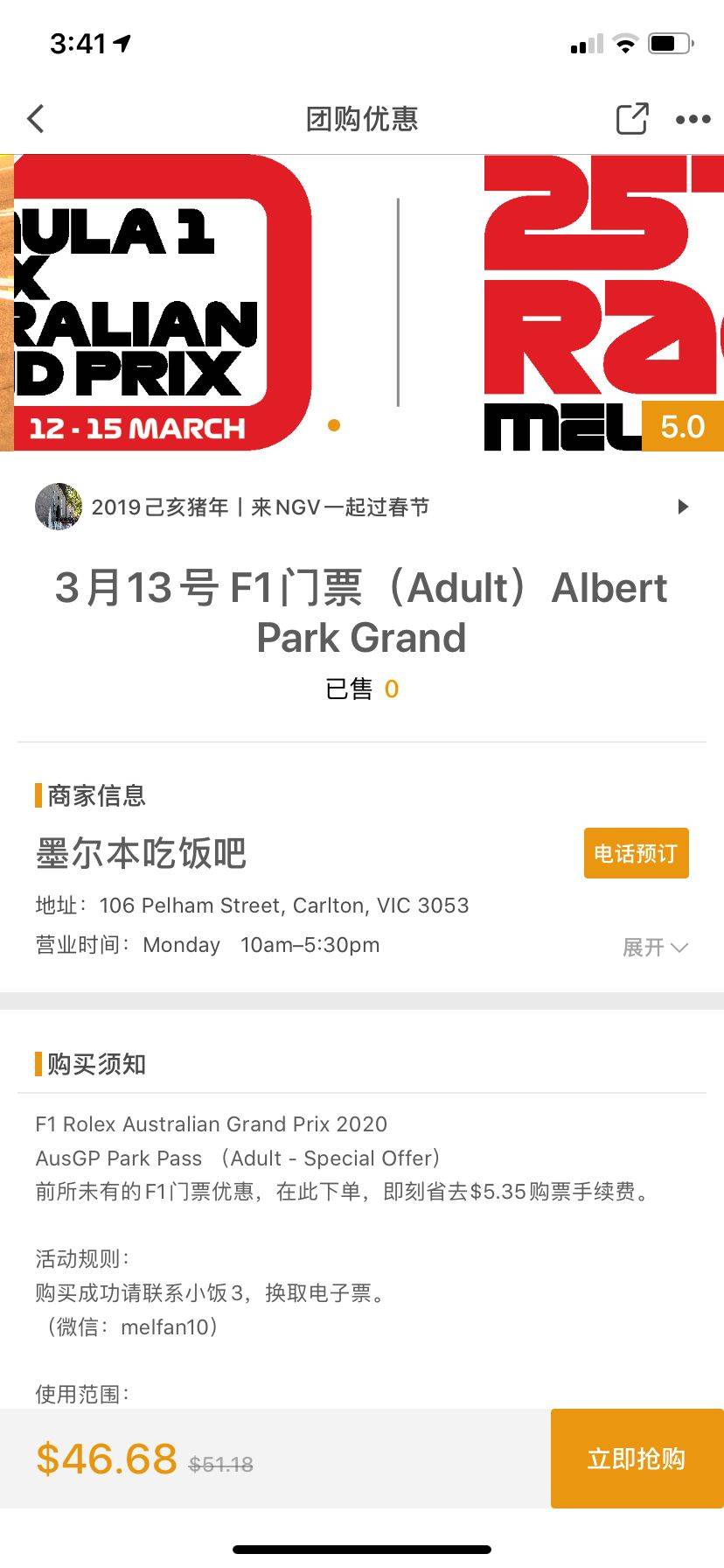Tap 电话预订 to book by phone
This screenshot has height=1568, width=724.
tap(636, 853)
